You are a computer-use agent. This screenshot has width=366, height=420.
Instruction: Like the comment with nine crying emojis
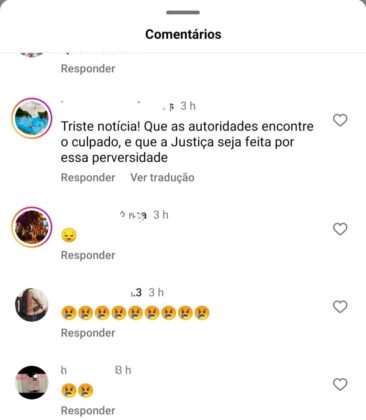tap(340, 307)
